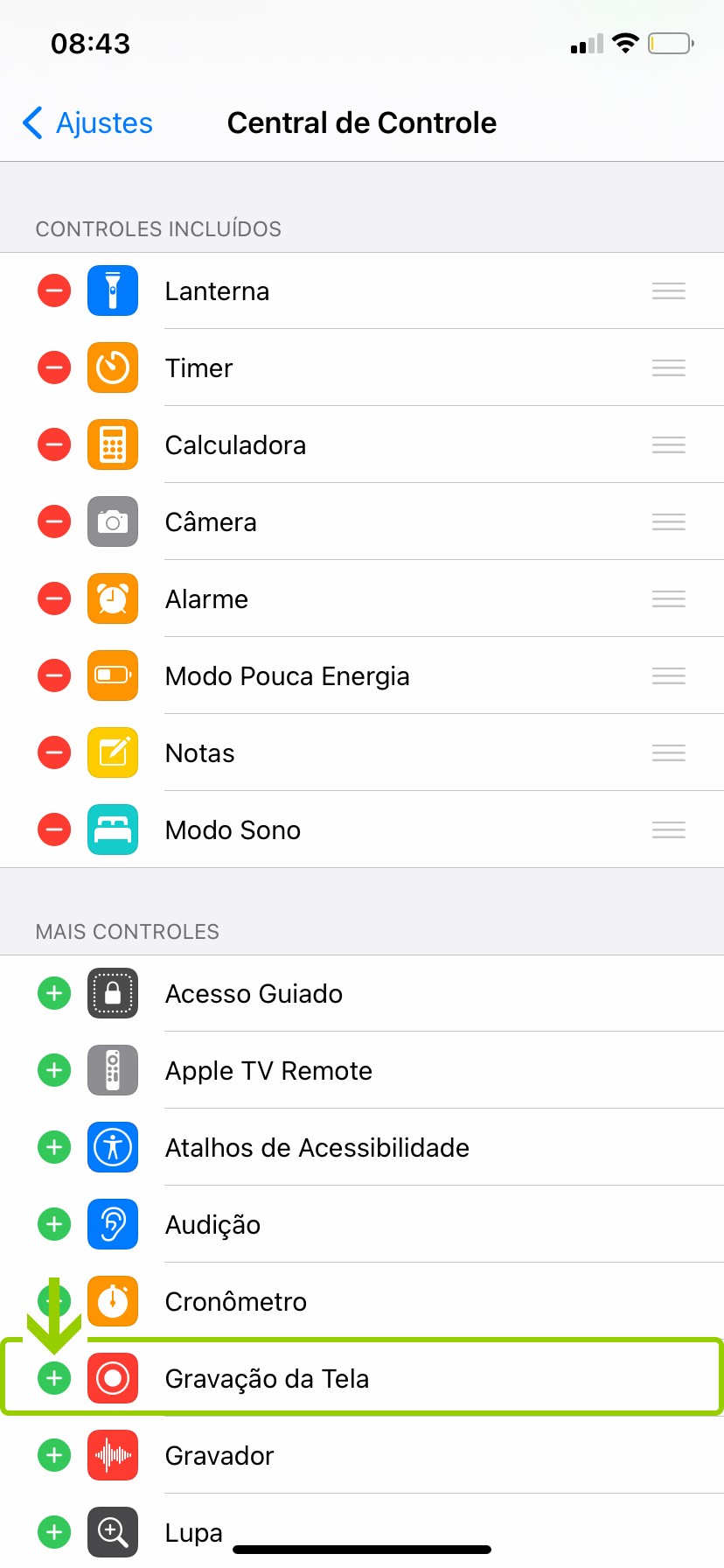
Task: Remove Notas from included controls
Action: [54, 752]
